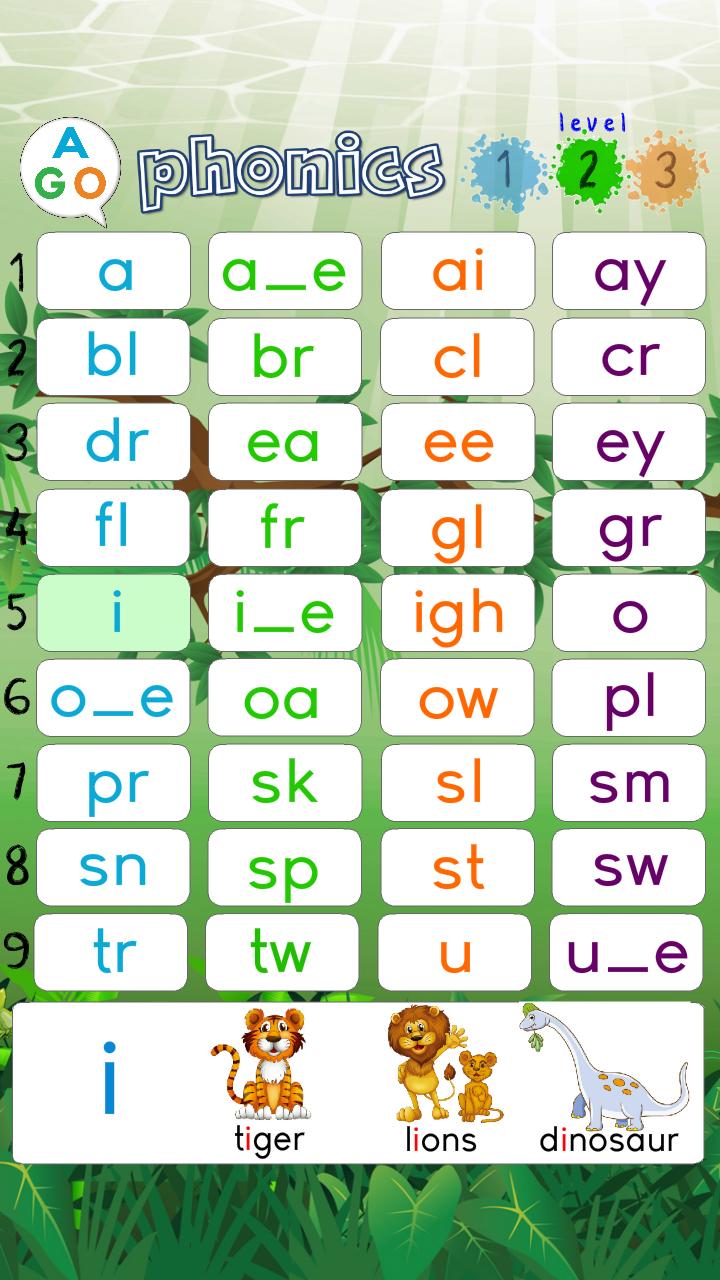This screenshot has width=720, height=1280.
Task: Select level 3 splash button
Action: pos(664,172)
